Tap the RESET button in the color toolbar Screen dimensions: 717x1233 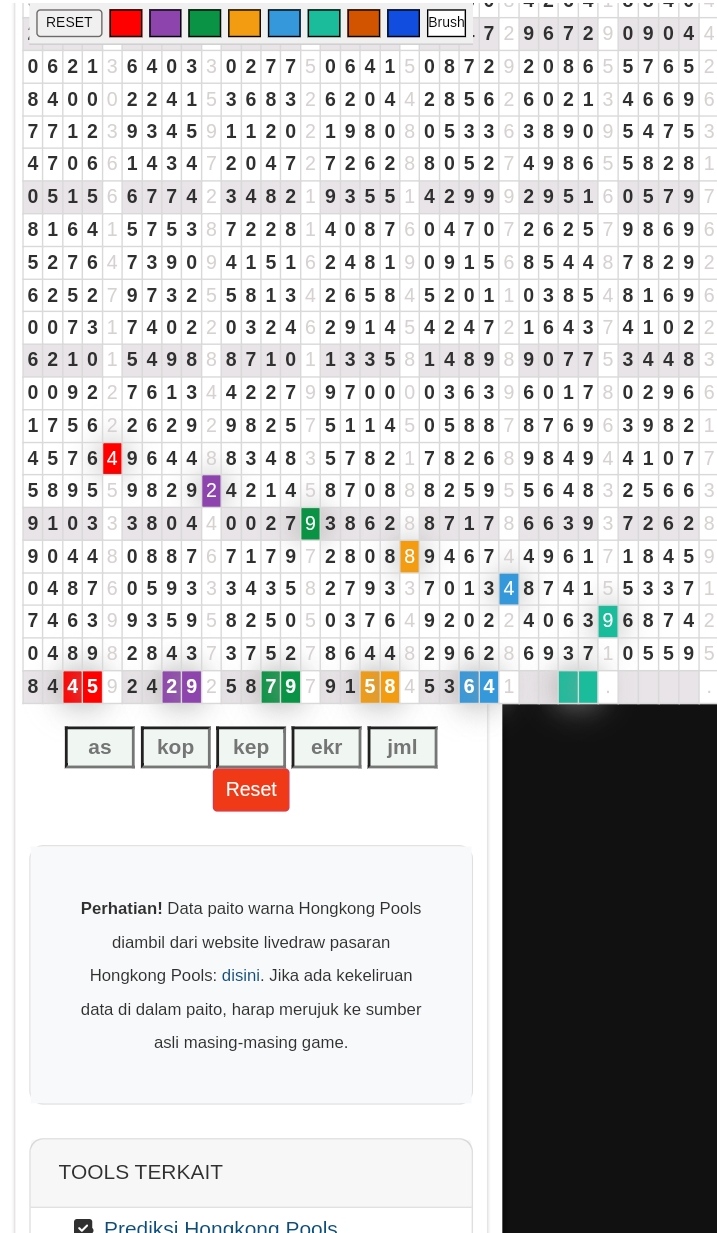(69, 22)
